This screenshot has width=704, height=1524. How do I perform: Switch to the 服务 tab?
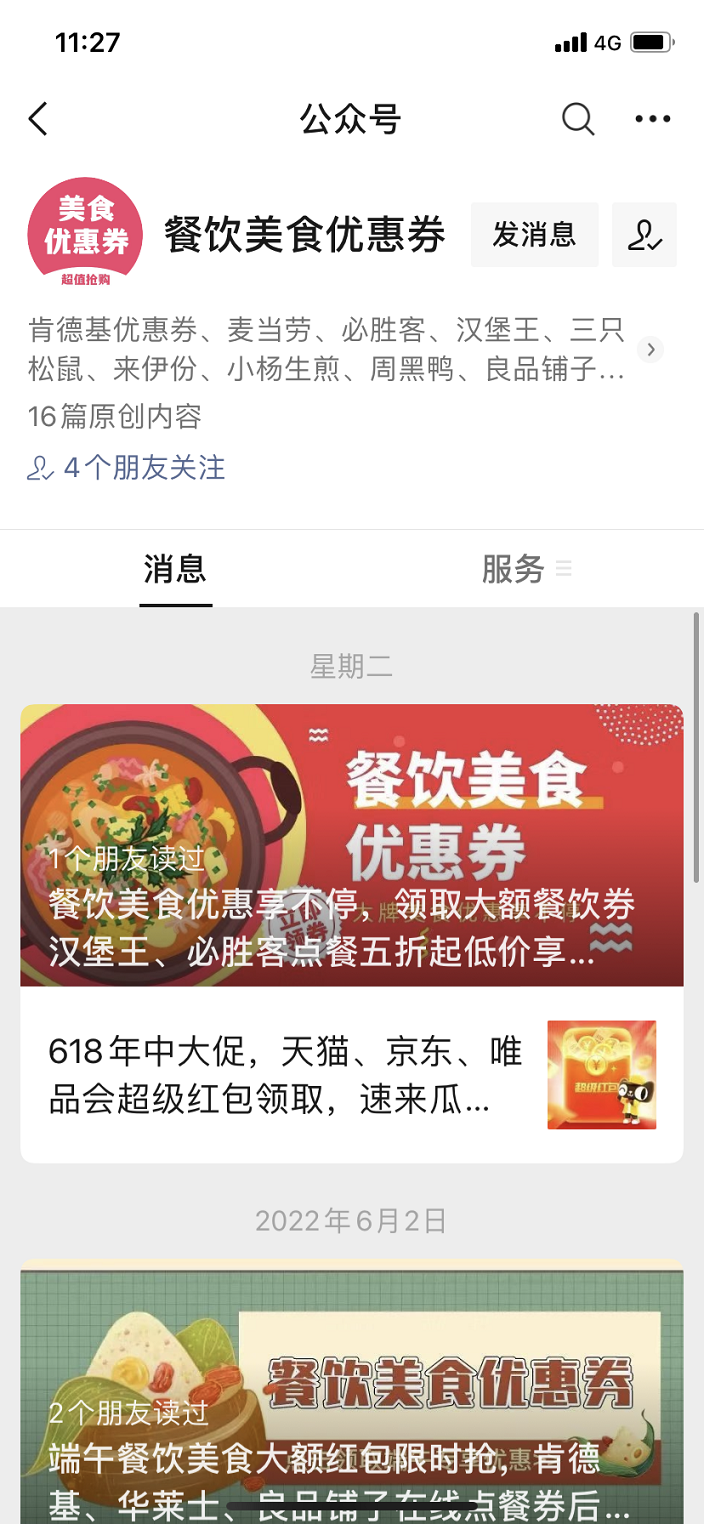(513, 569)
